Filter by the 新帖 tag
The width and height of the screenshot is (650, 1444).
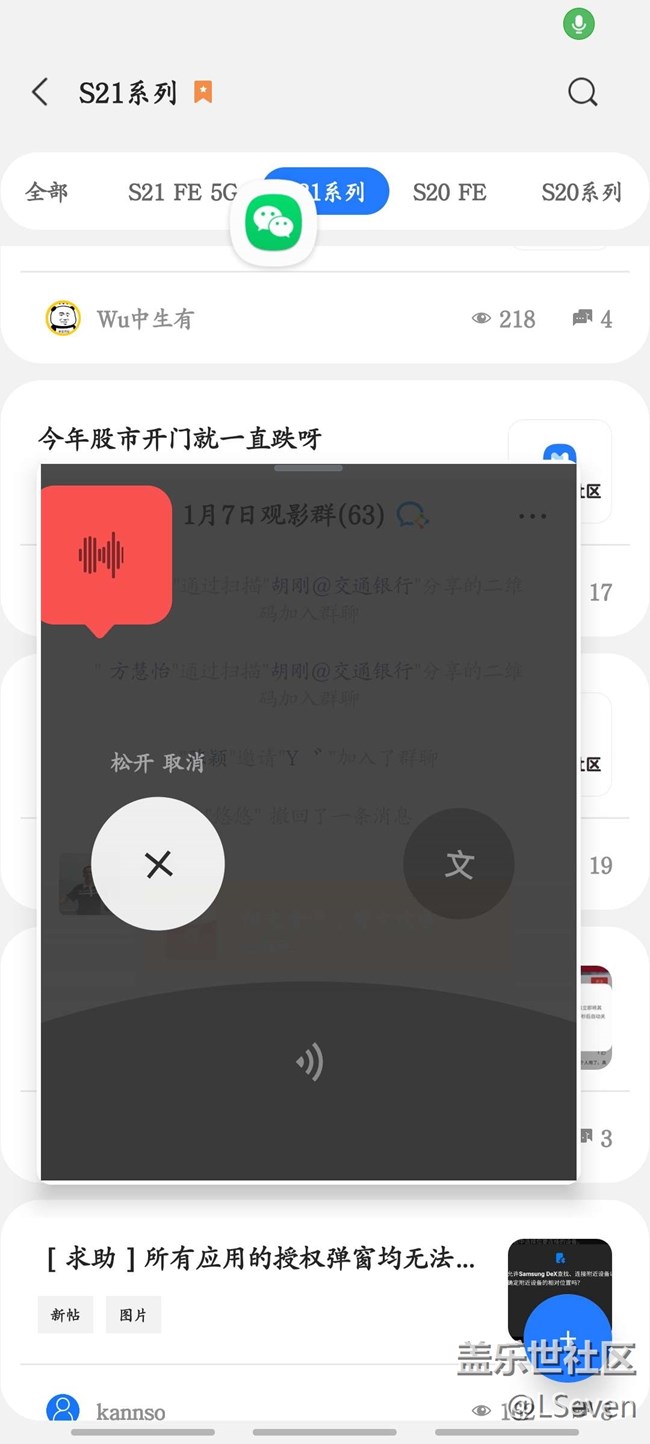[66, 1315]
